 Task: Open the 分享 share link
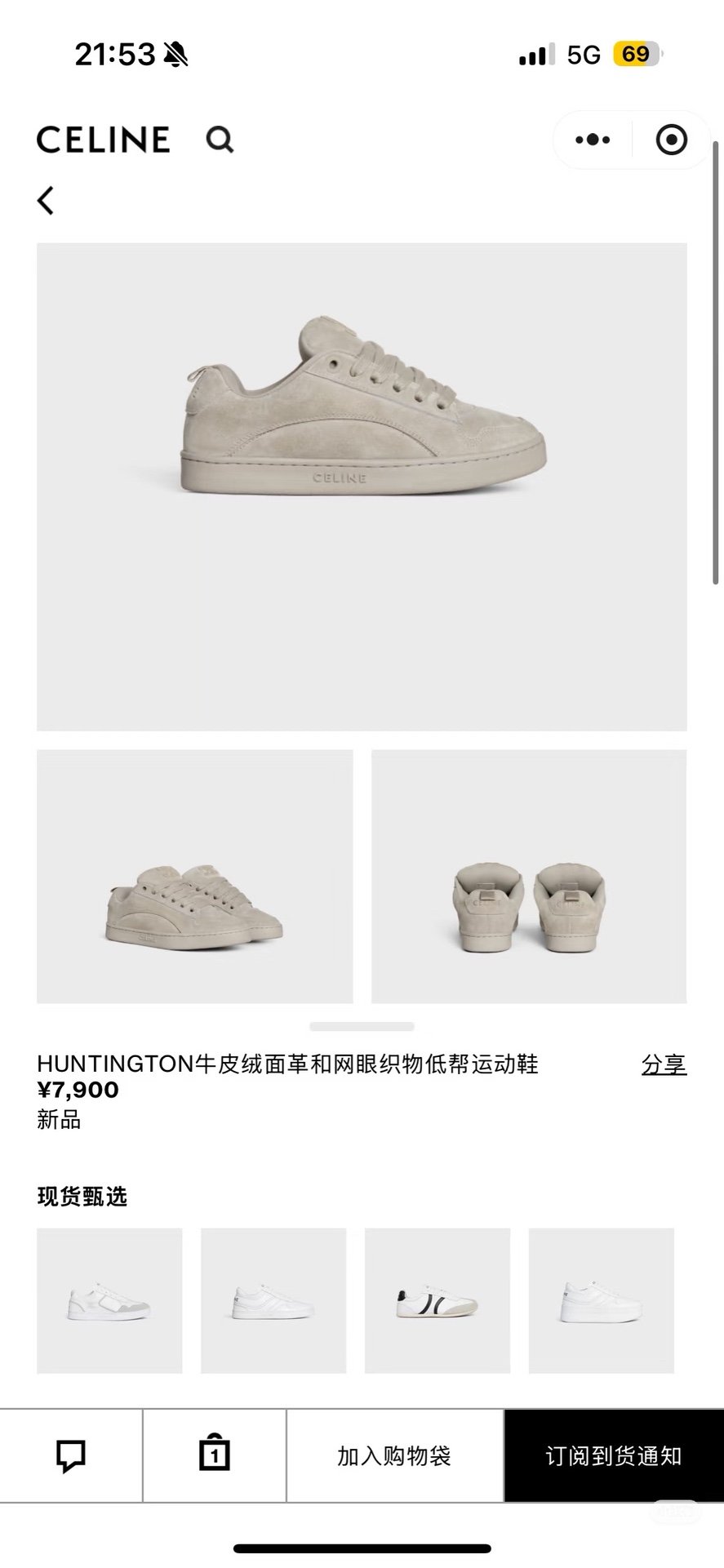(x=664, y=1064)
